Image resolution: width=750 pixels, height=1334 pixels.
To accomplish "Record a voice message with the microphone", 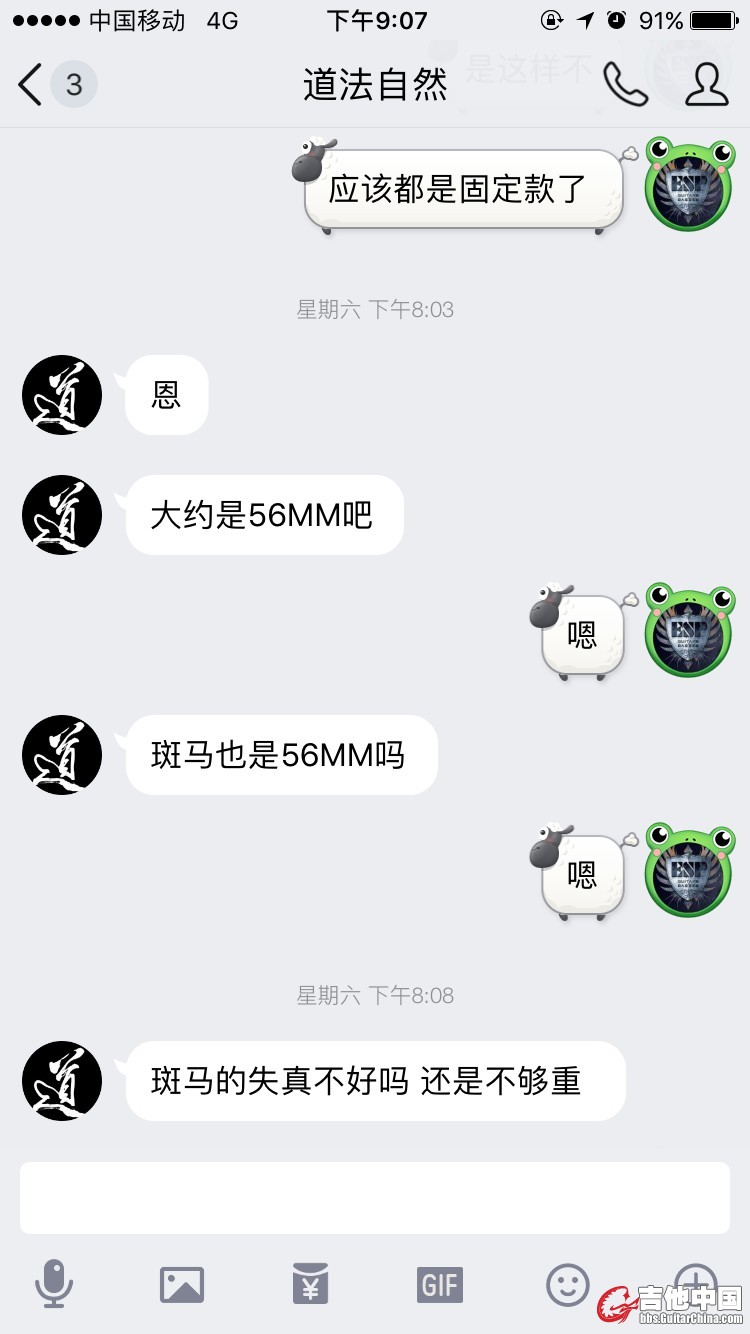I will (54, 1283).
